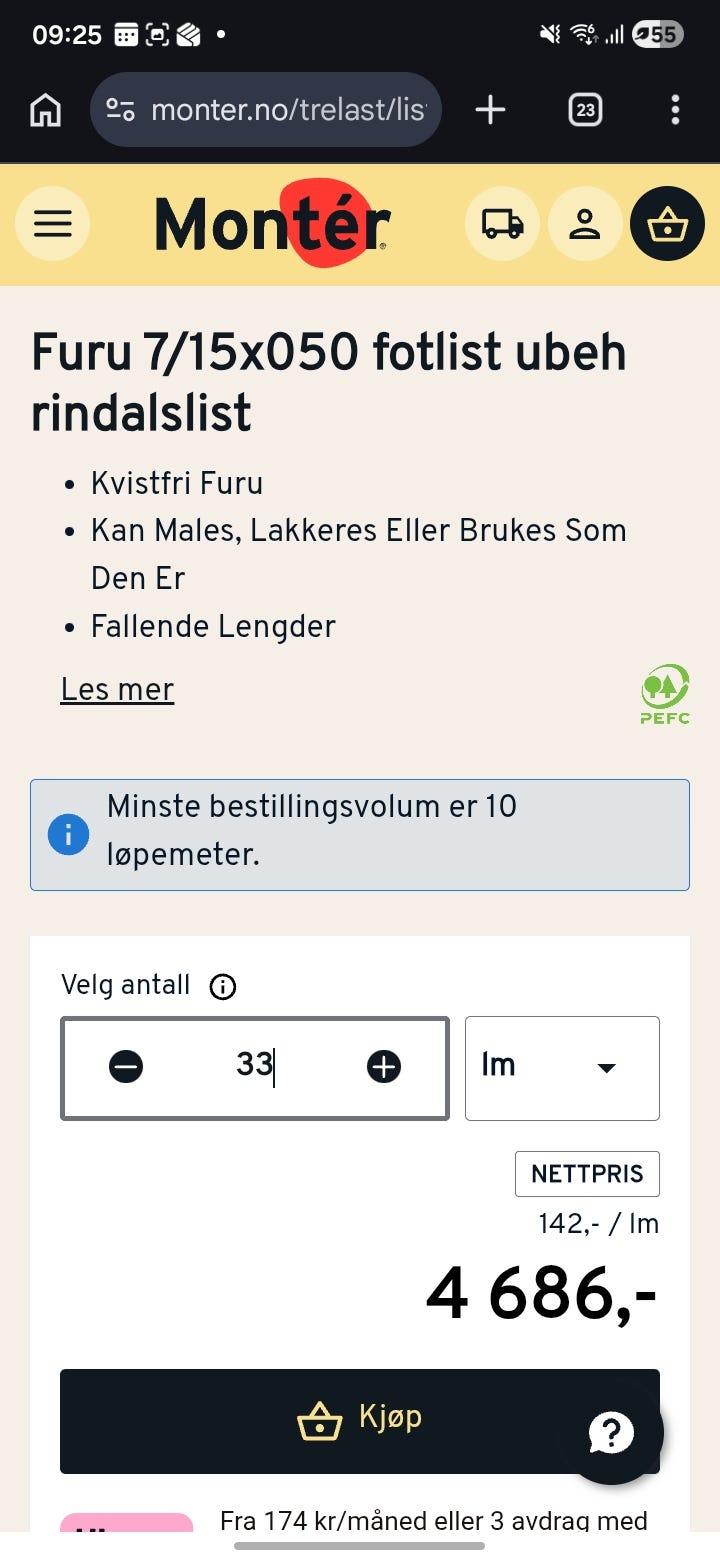Open the unit dropdown showing lm
720x1560 pixels.
pos(561,1067)
